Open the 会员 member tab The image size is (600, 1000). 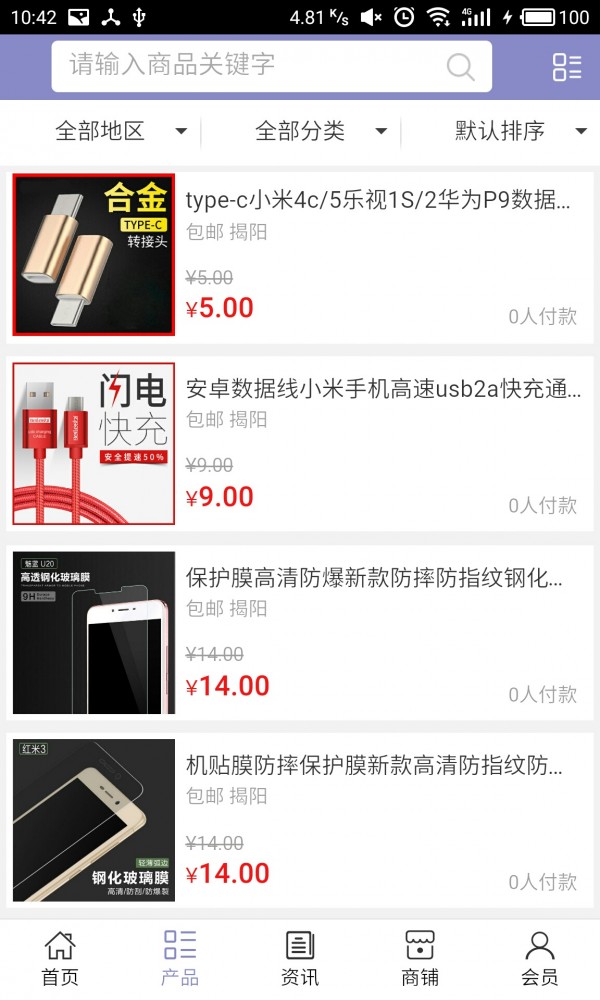(x=540, y=958)
